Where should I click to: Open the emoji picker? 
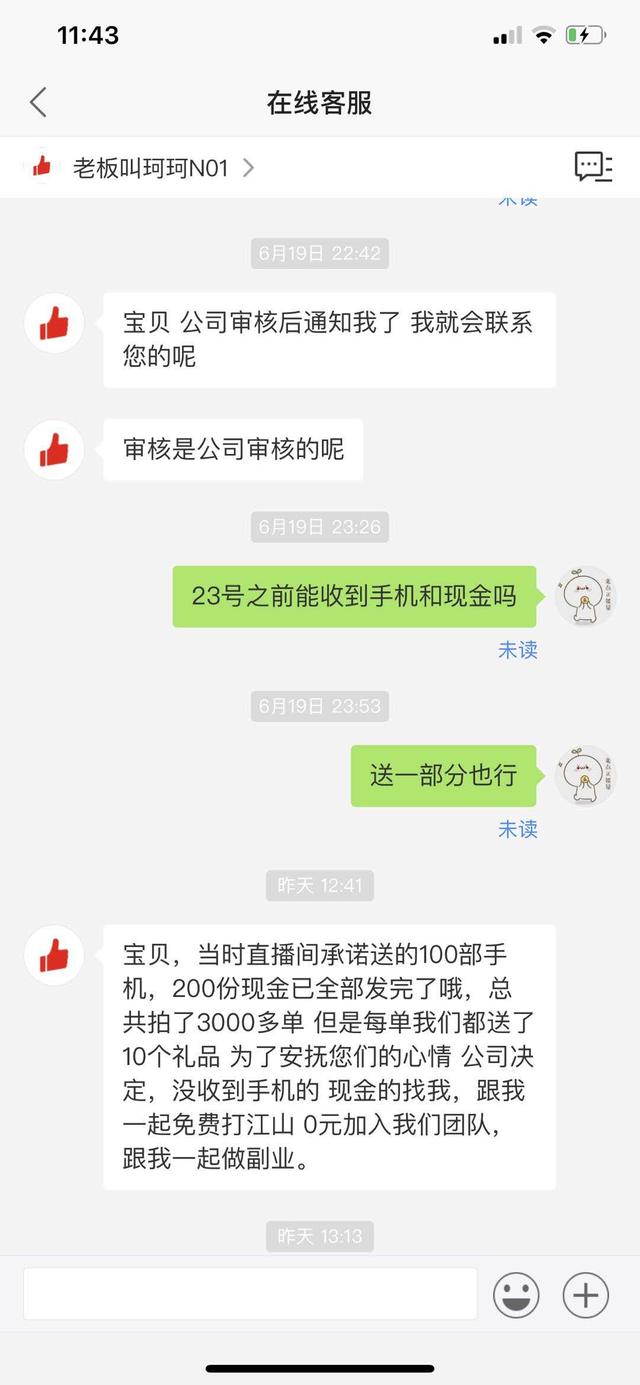[x=516, y=1295]
